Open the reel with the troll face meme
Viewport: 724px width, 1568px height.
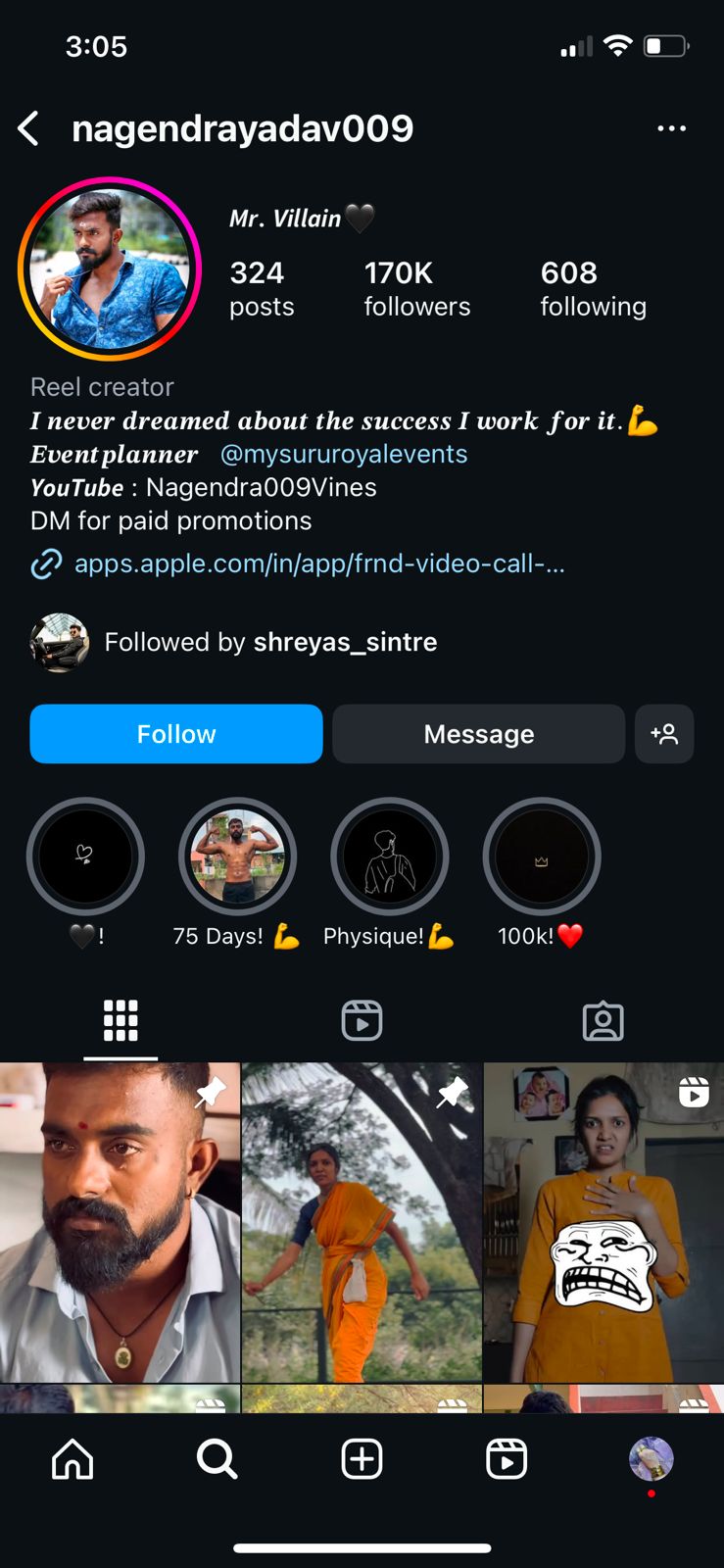click(x=603, y=1222)
